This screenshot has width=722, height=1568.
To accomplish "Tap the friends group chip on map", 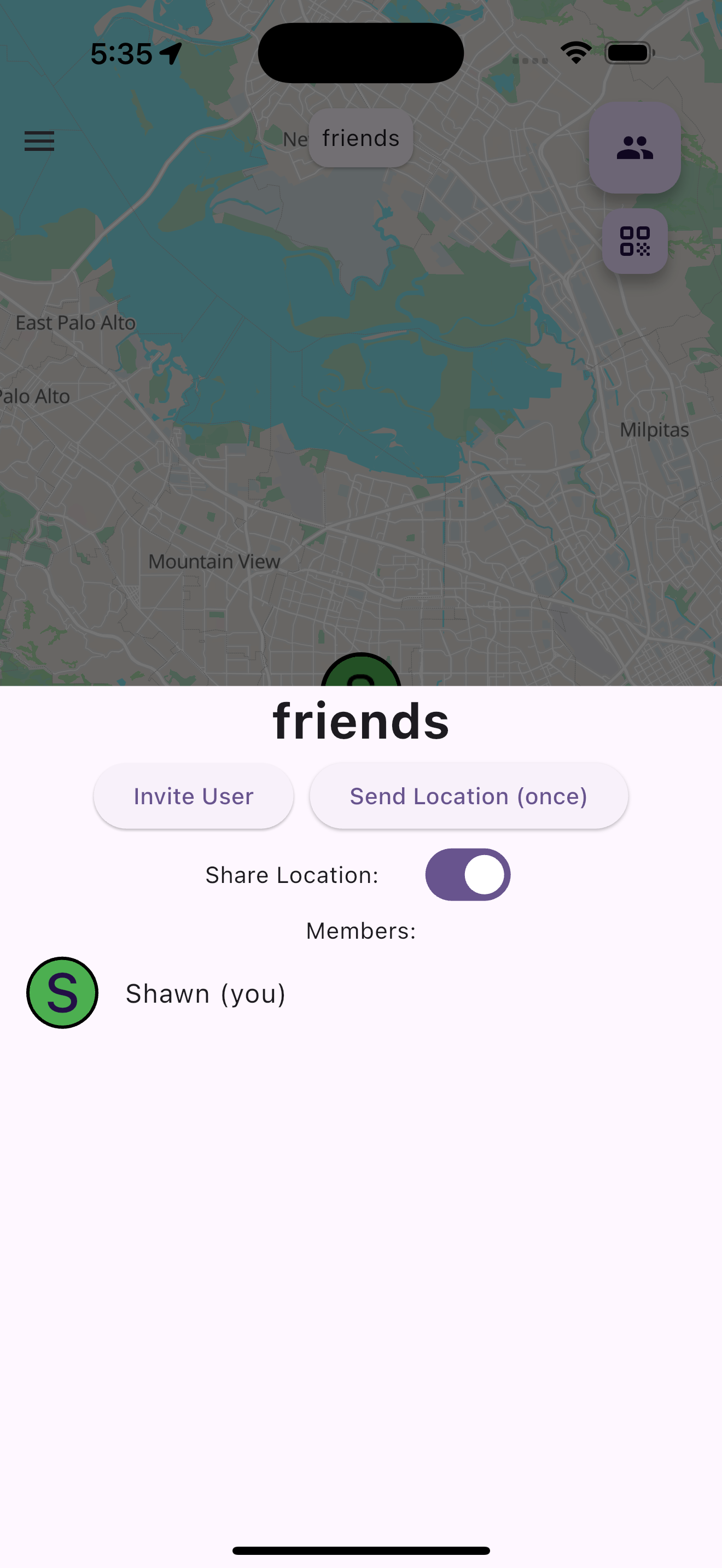I will pos(361,138).
